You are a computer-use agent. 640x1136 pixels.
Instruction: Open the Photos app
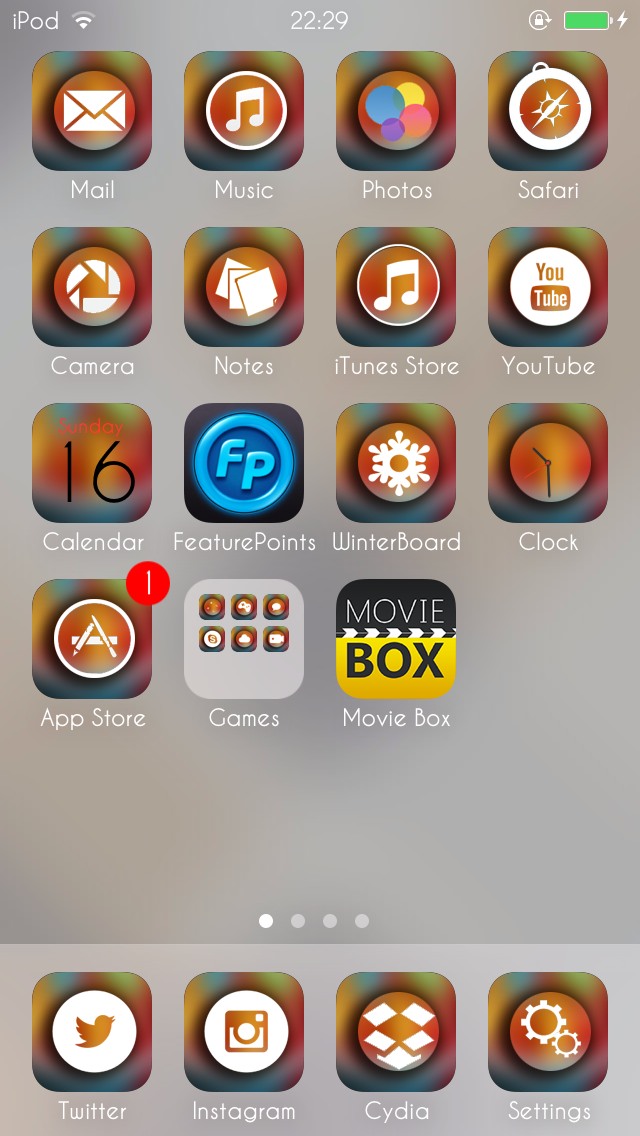click(396, 111)
